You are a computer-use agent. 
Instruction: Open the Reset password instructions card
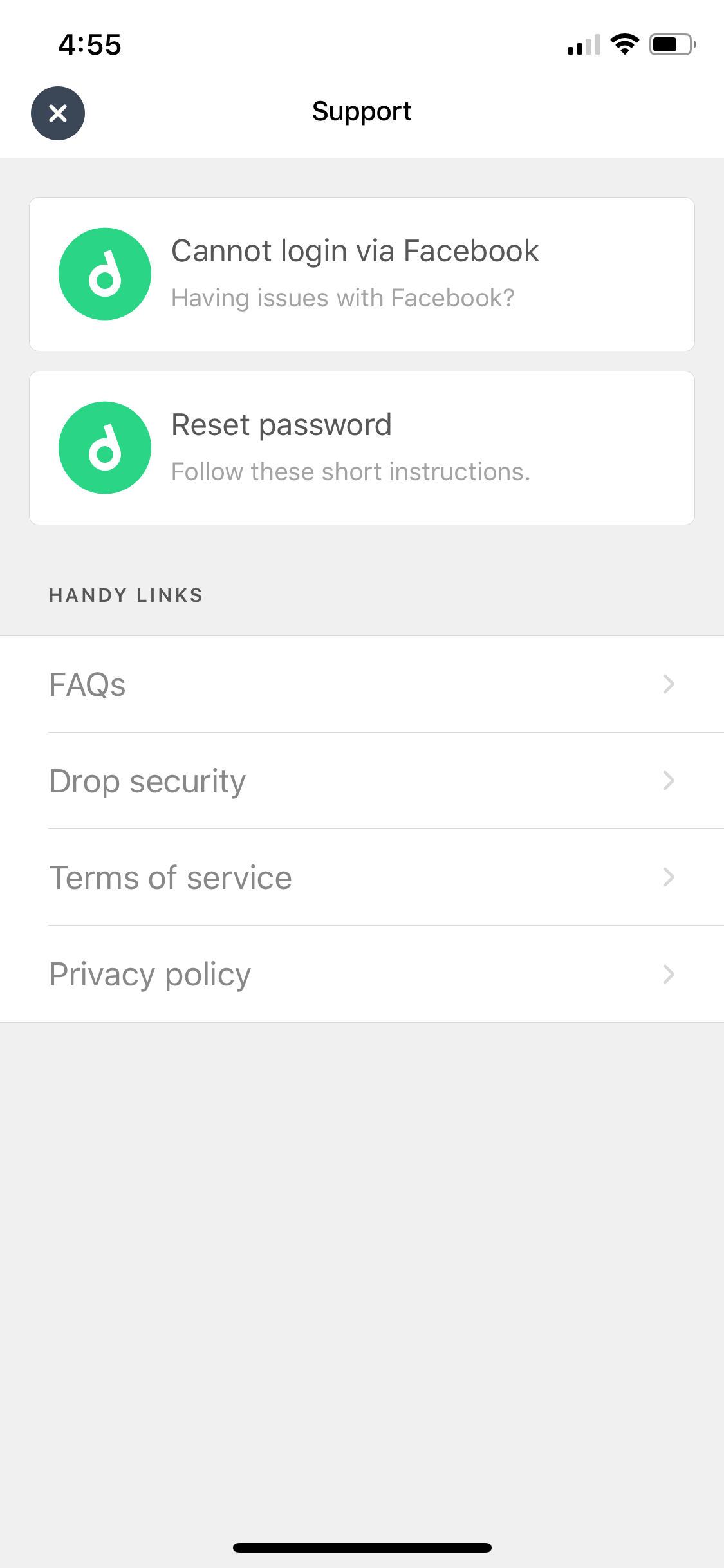(x=362, y=448)
